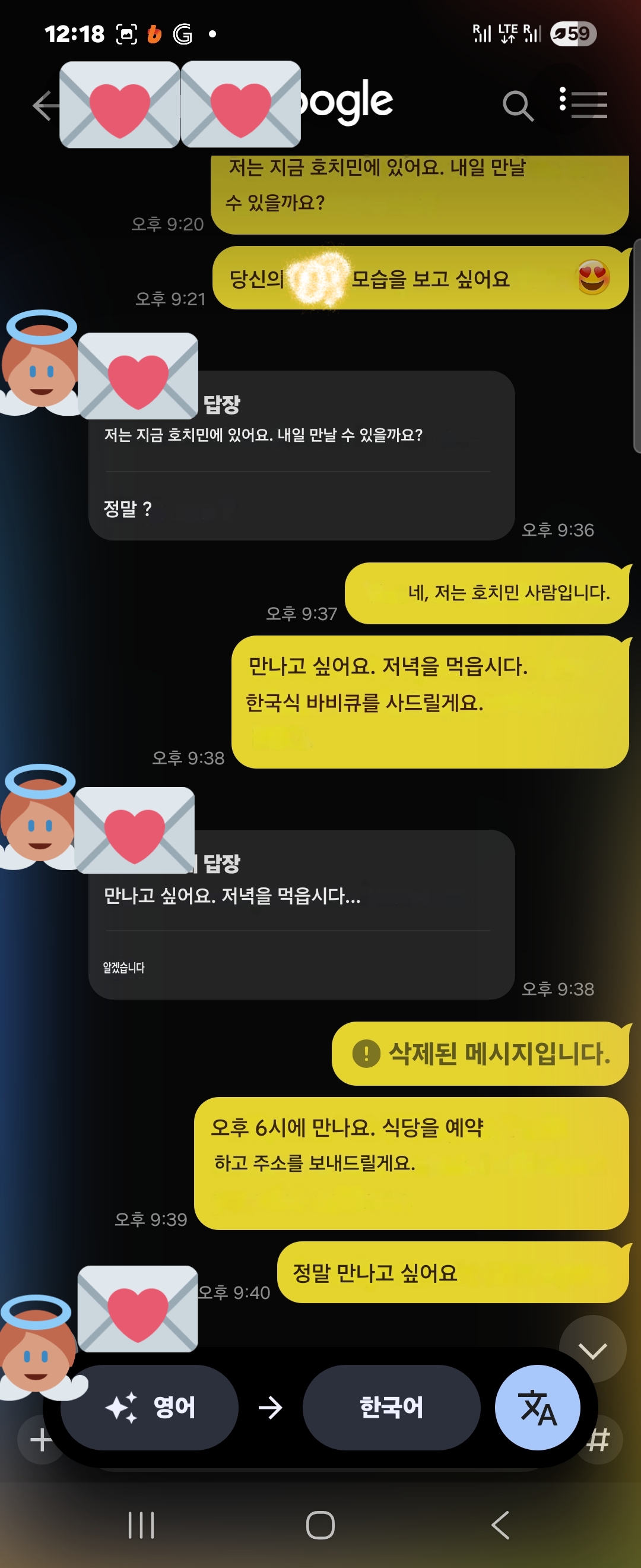The width and height of the screenshot is (641, 1568).
Task: Tap system home button
Action: [320, 1525]
